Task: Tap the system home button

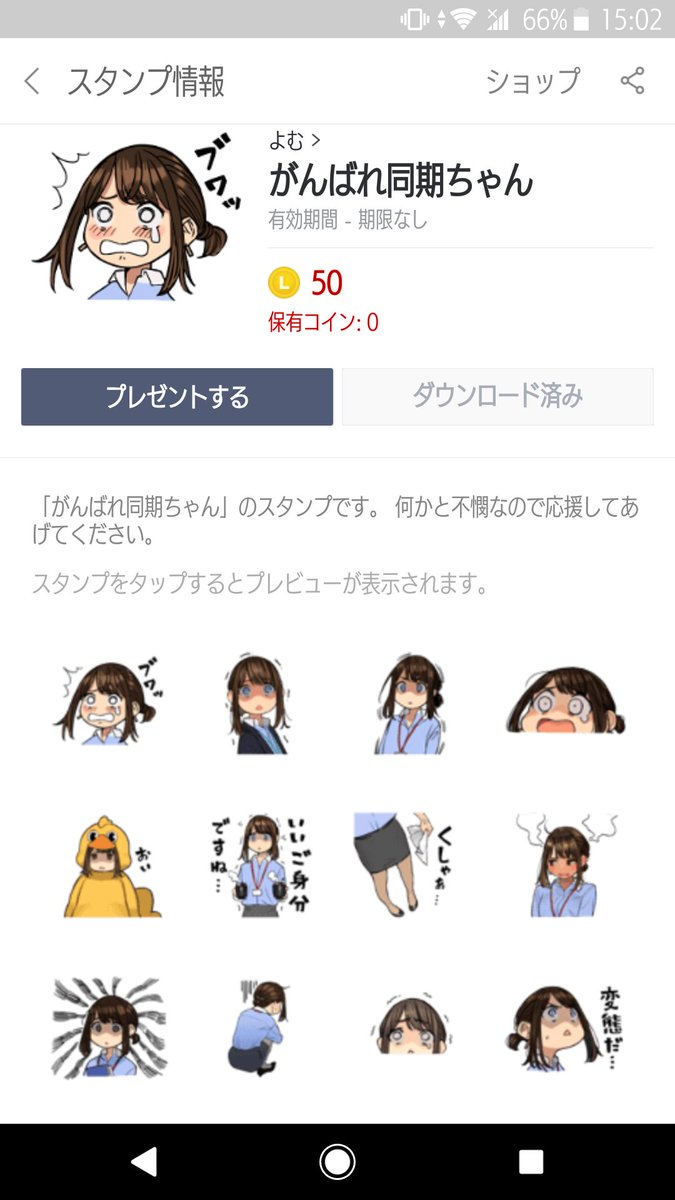Action: (x=337, y=1161)
